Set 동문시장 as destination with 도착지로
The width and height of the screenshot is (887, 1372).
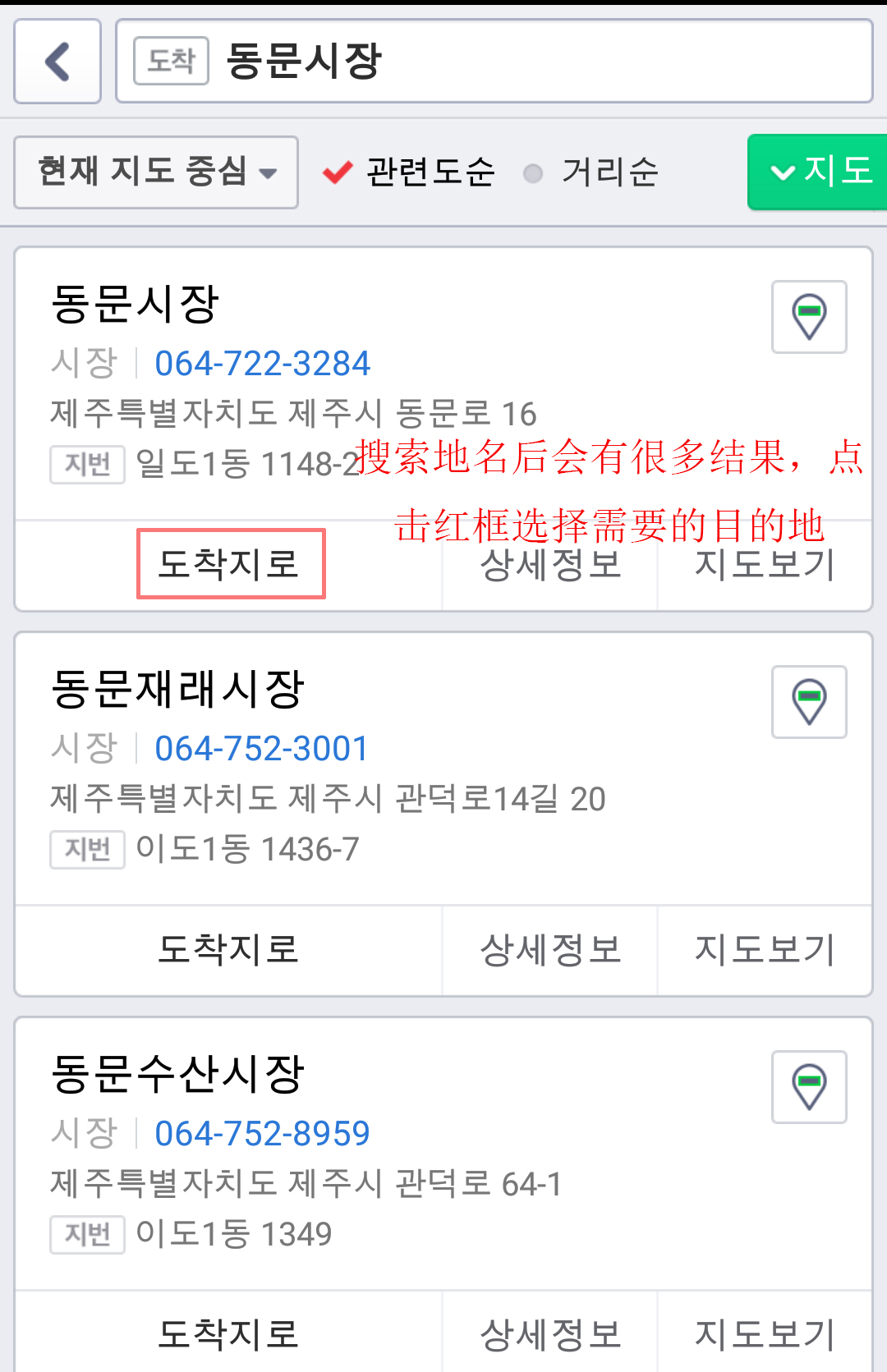[230, 564]
